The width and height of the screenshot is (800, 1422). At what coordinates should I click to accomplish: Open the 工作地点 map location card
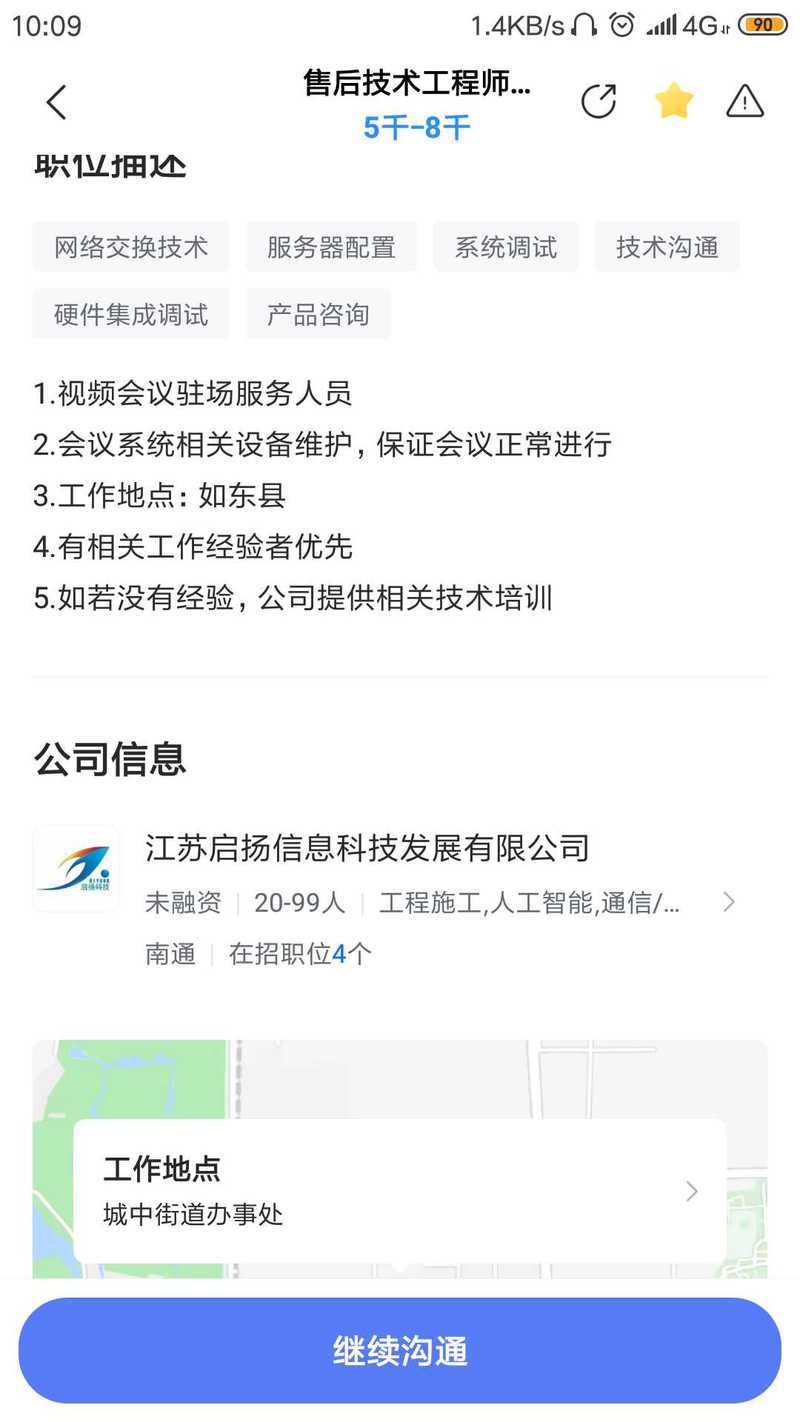pos(400,1191)
